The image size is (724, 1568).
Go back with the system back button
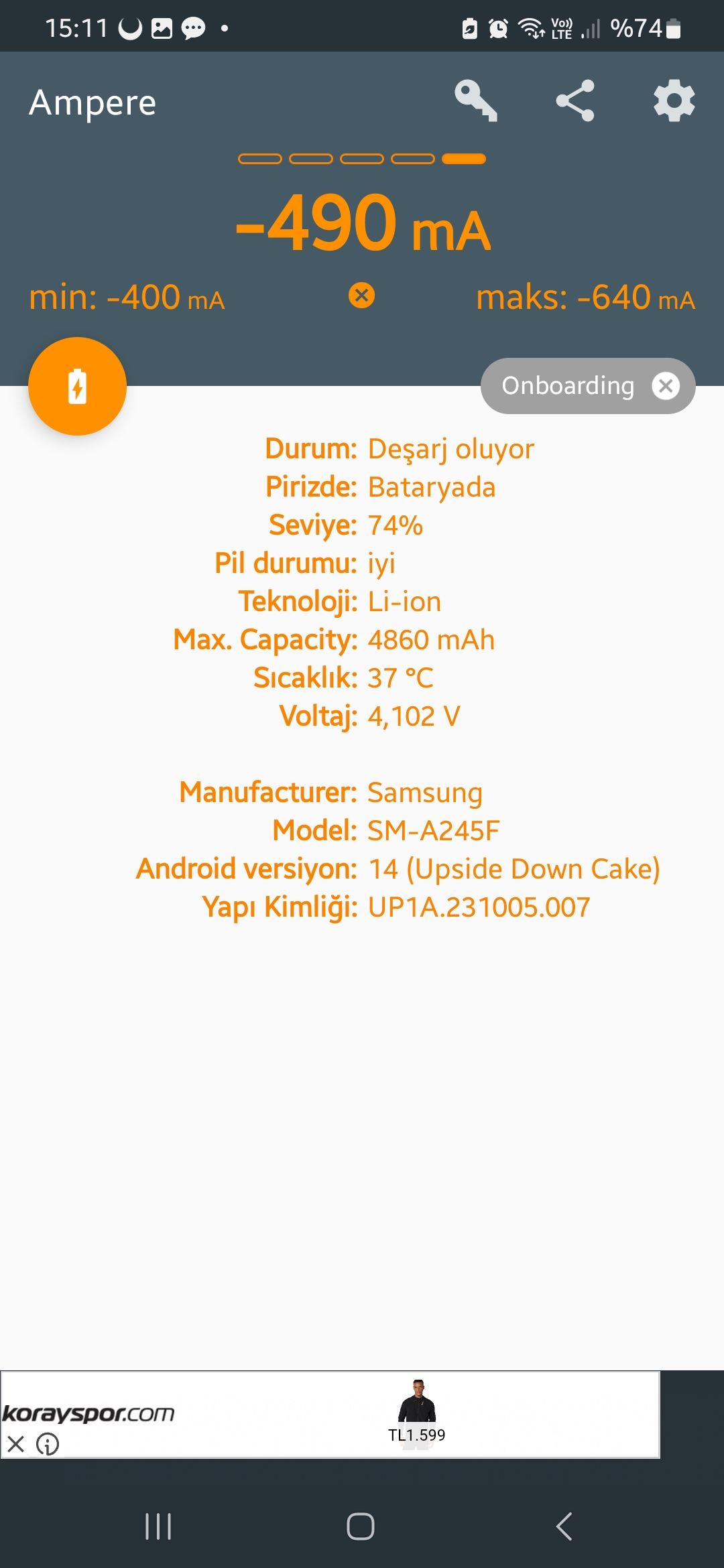(564, 1526)
